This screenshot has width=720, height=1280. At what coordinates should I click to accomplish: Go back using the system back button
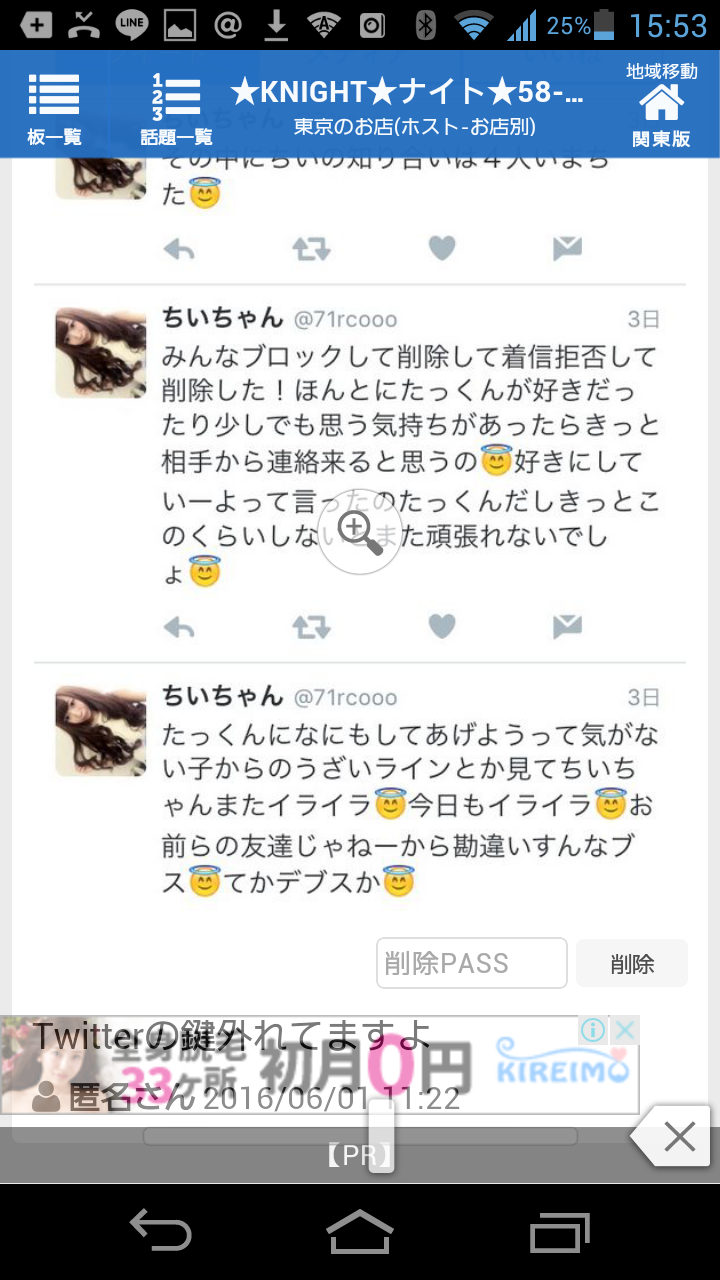pyautogui.click(x=161, y=1230)
